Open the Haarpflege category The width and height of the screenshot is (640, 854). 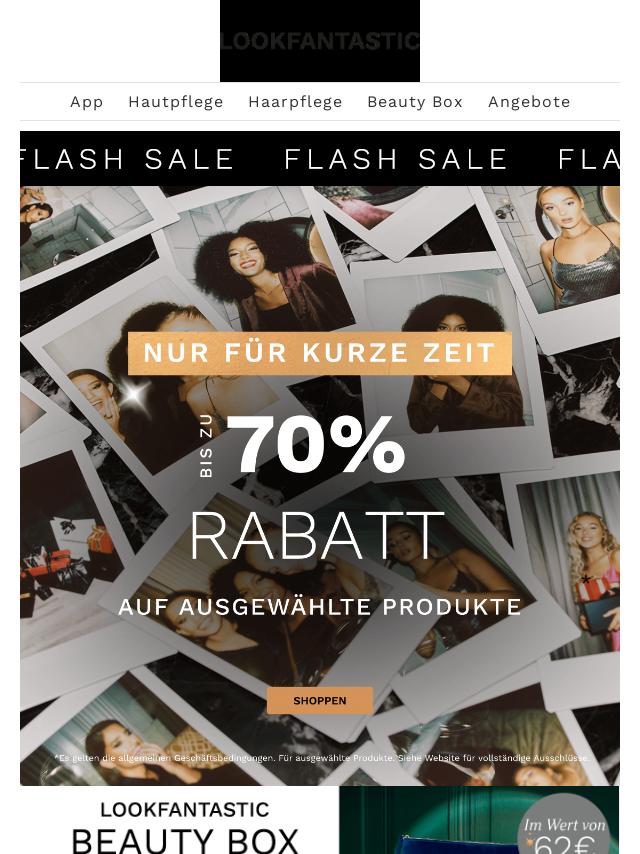(295, 102)
